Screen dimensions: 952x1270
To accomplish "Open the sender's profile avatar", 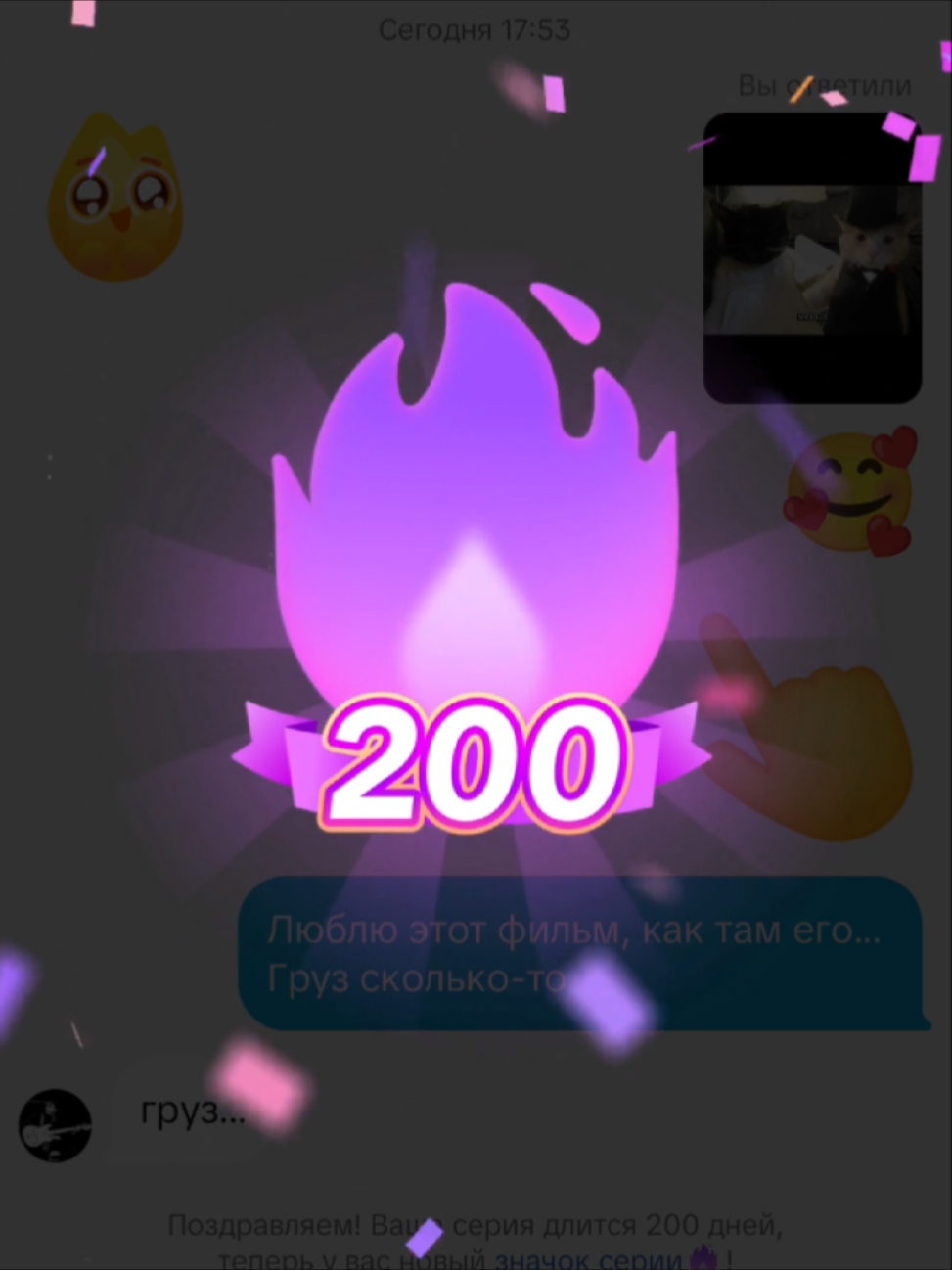I will point(55,1125).
